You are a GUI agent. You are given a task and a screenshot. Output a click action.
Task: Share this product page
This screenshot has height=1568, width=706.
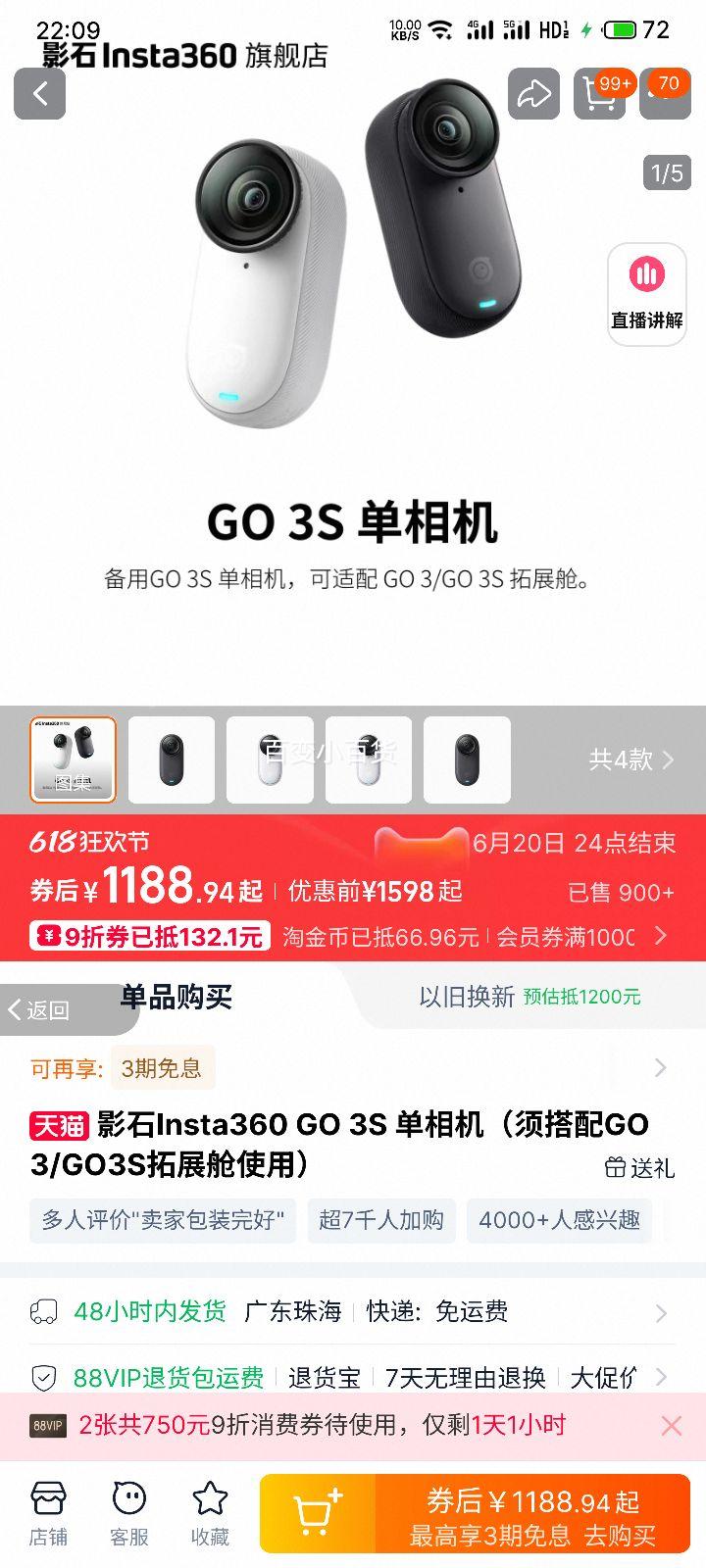pyautogui.click(x=533, y=94)
